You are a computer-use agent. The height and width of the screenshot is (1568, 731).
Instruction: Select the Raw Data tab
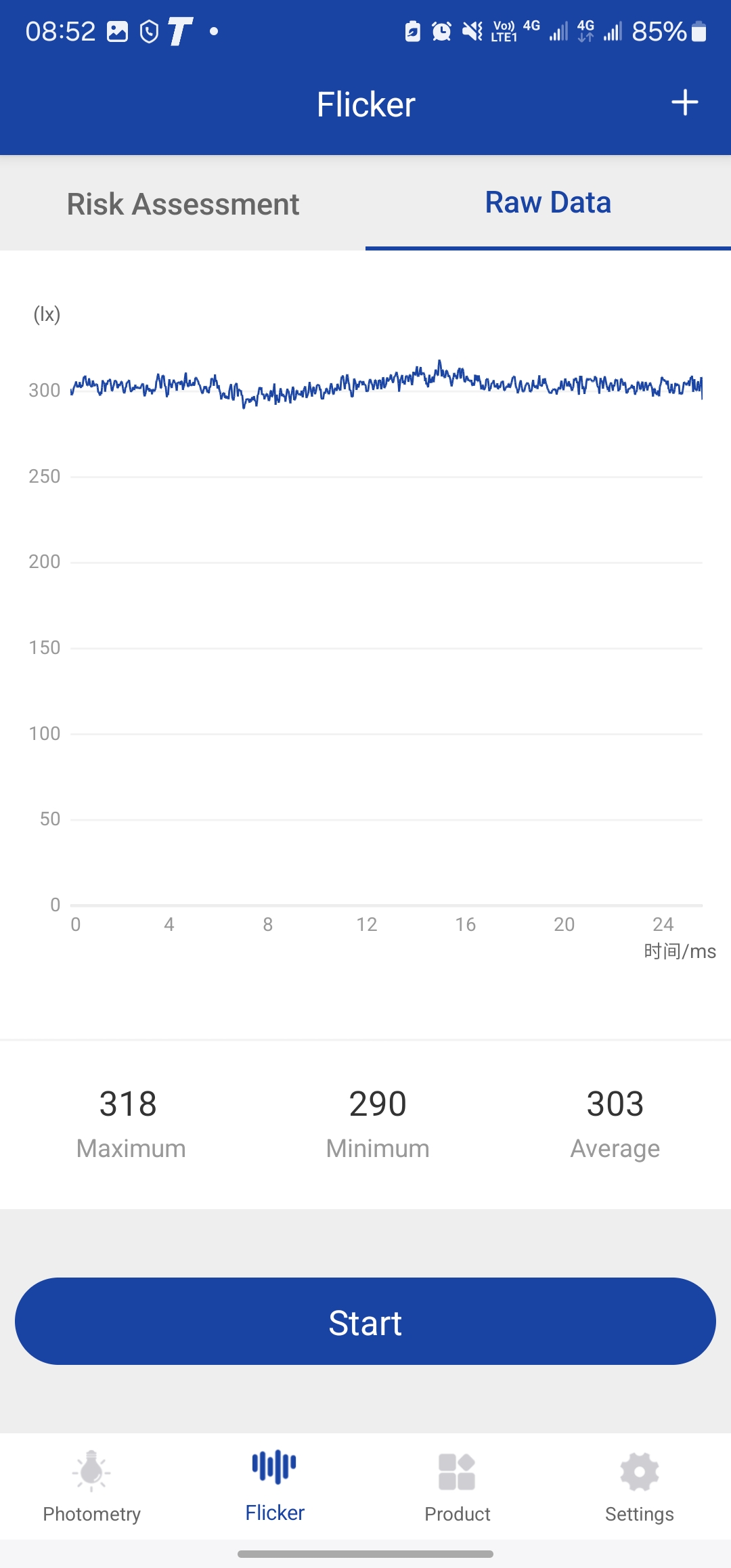(548, 202)
